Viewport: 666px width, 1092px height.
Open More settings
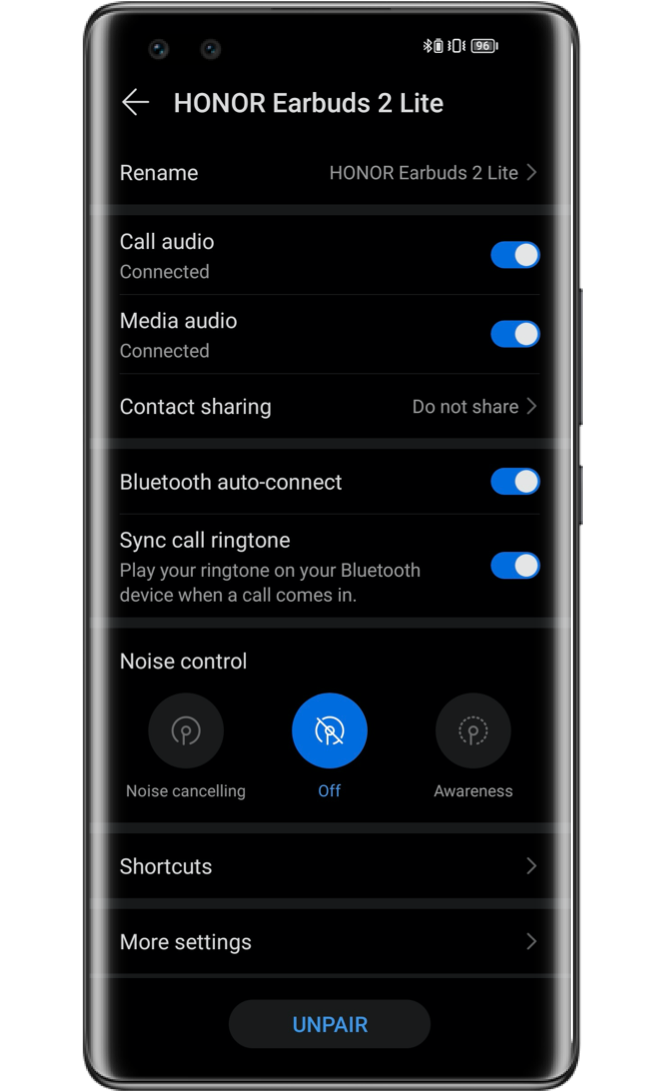[x=330, y=942]
